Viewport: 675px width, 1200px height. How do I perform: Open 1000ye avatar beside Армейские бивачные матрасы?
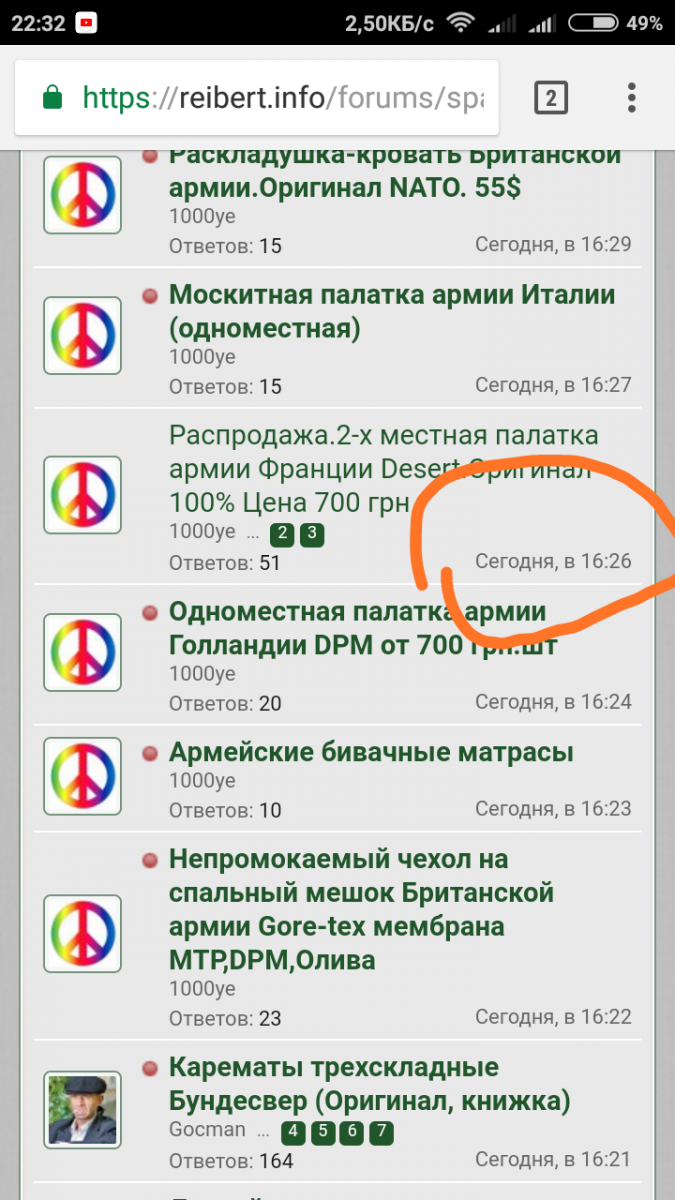83,774
